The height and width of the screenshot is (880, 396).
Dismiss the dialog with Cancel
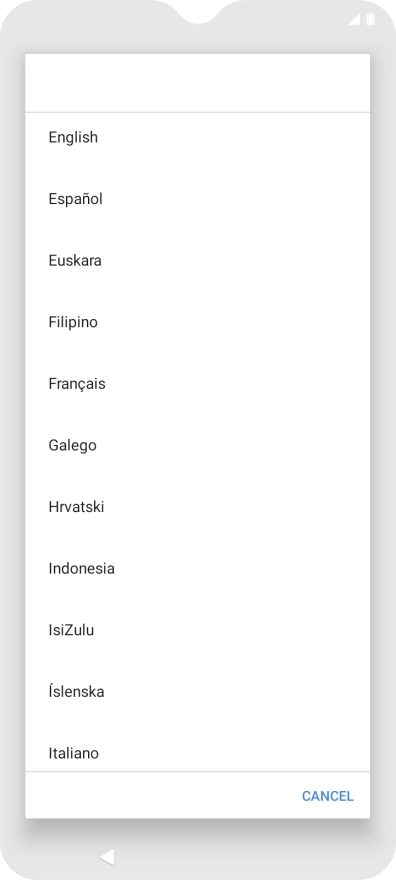point(328,796)
